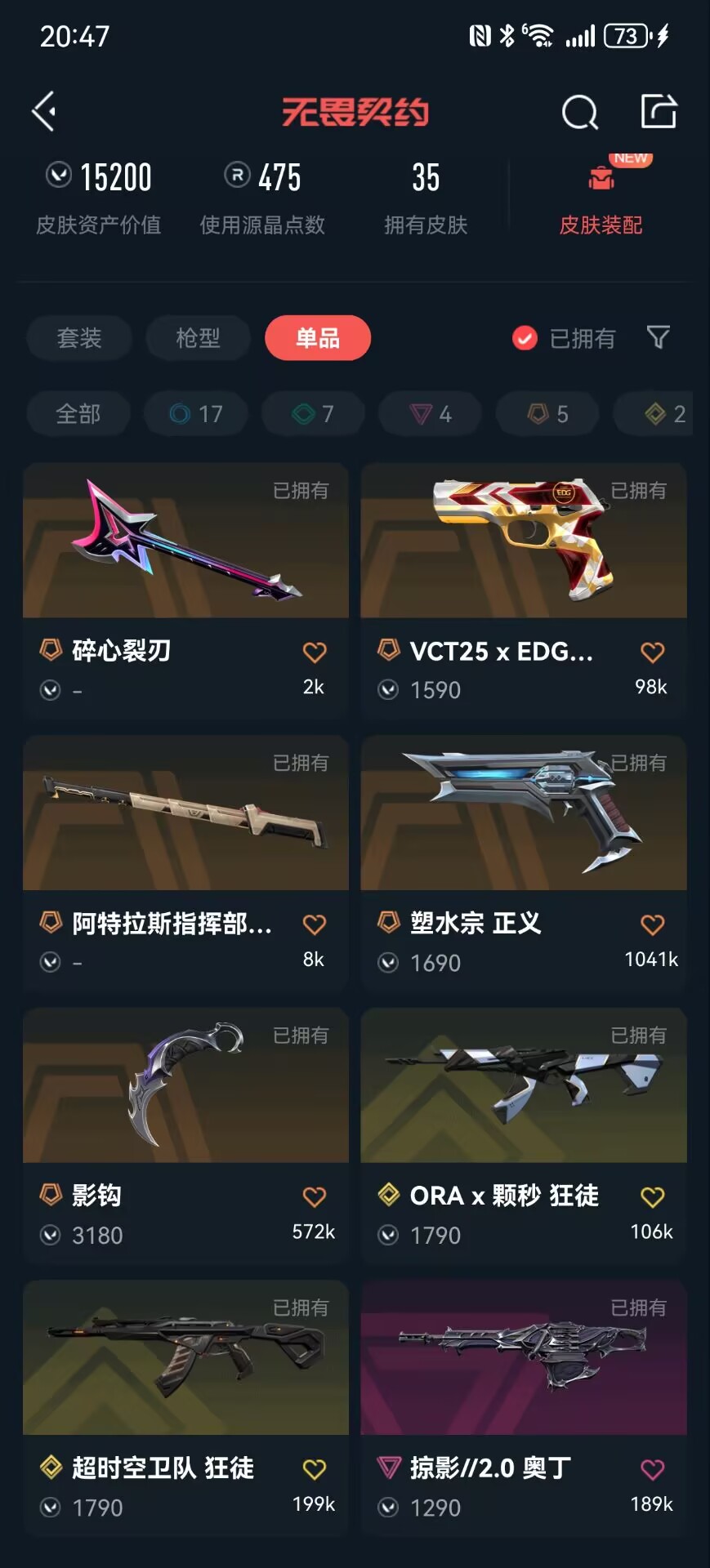Filter by the orange tier chip showing 5
Image resolution: width=710 pixels, height=1568 pixels.
click(547, 414)
